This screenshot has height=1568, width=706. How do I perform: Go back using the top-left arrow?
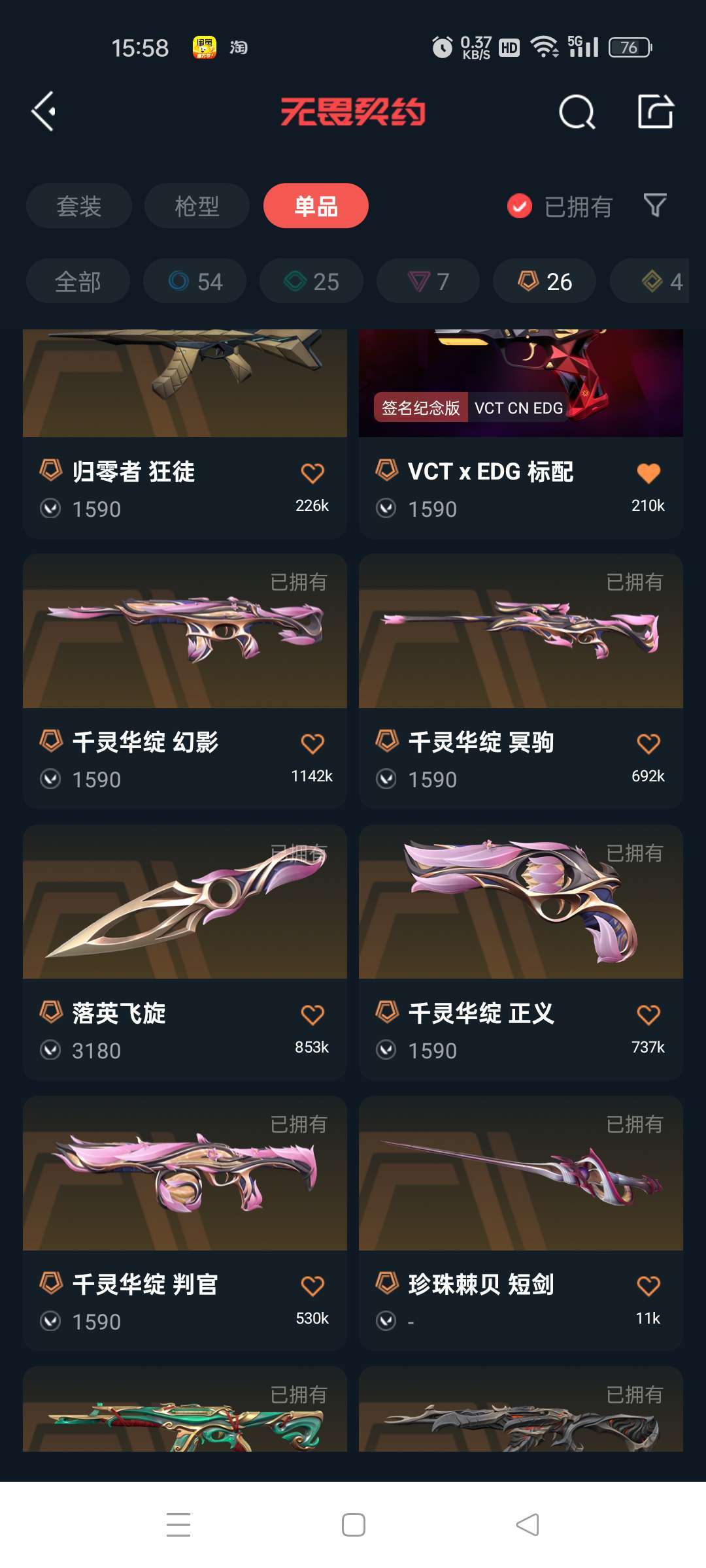tap(43, 111)
